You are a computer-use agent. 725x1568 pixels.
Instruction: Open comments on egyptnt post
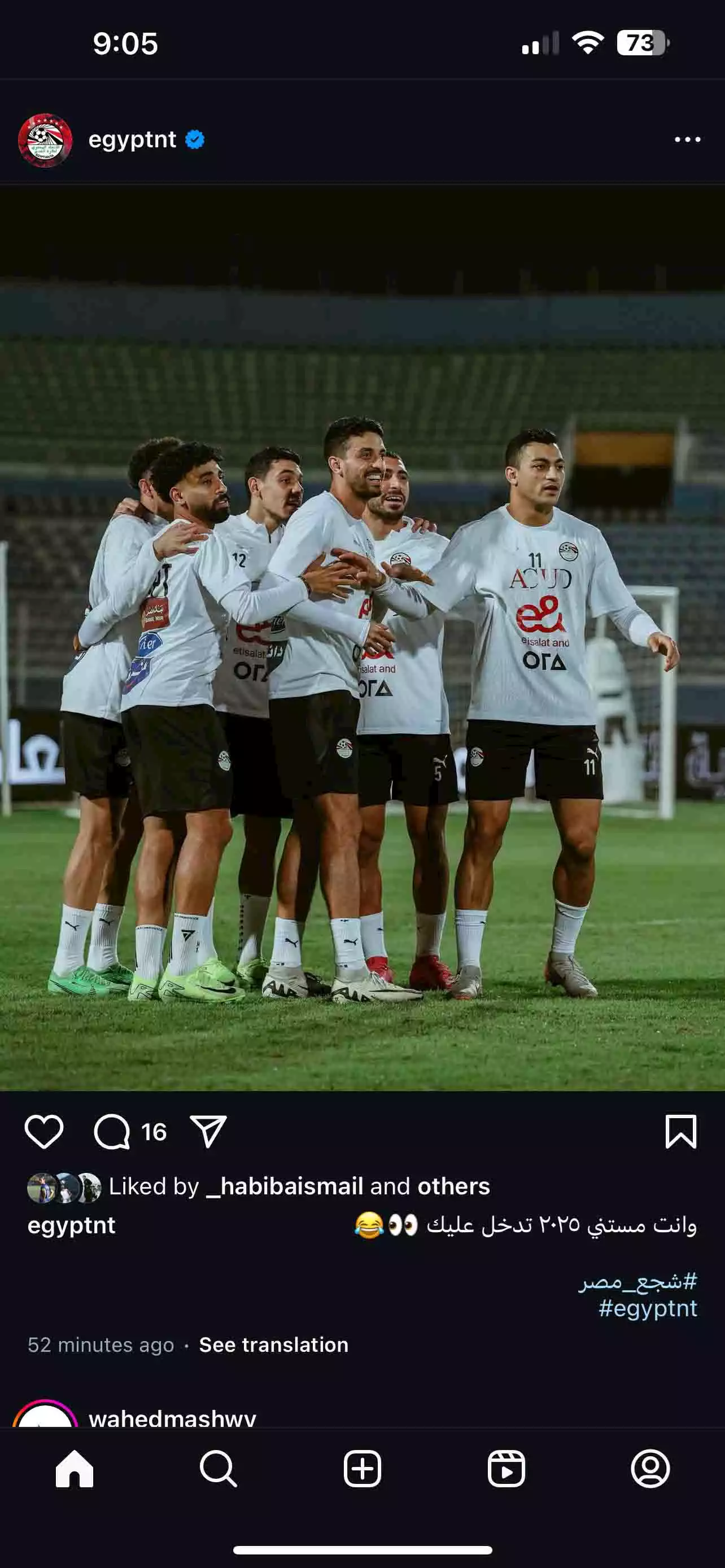[x=112, y=1132]
